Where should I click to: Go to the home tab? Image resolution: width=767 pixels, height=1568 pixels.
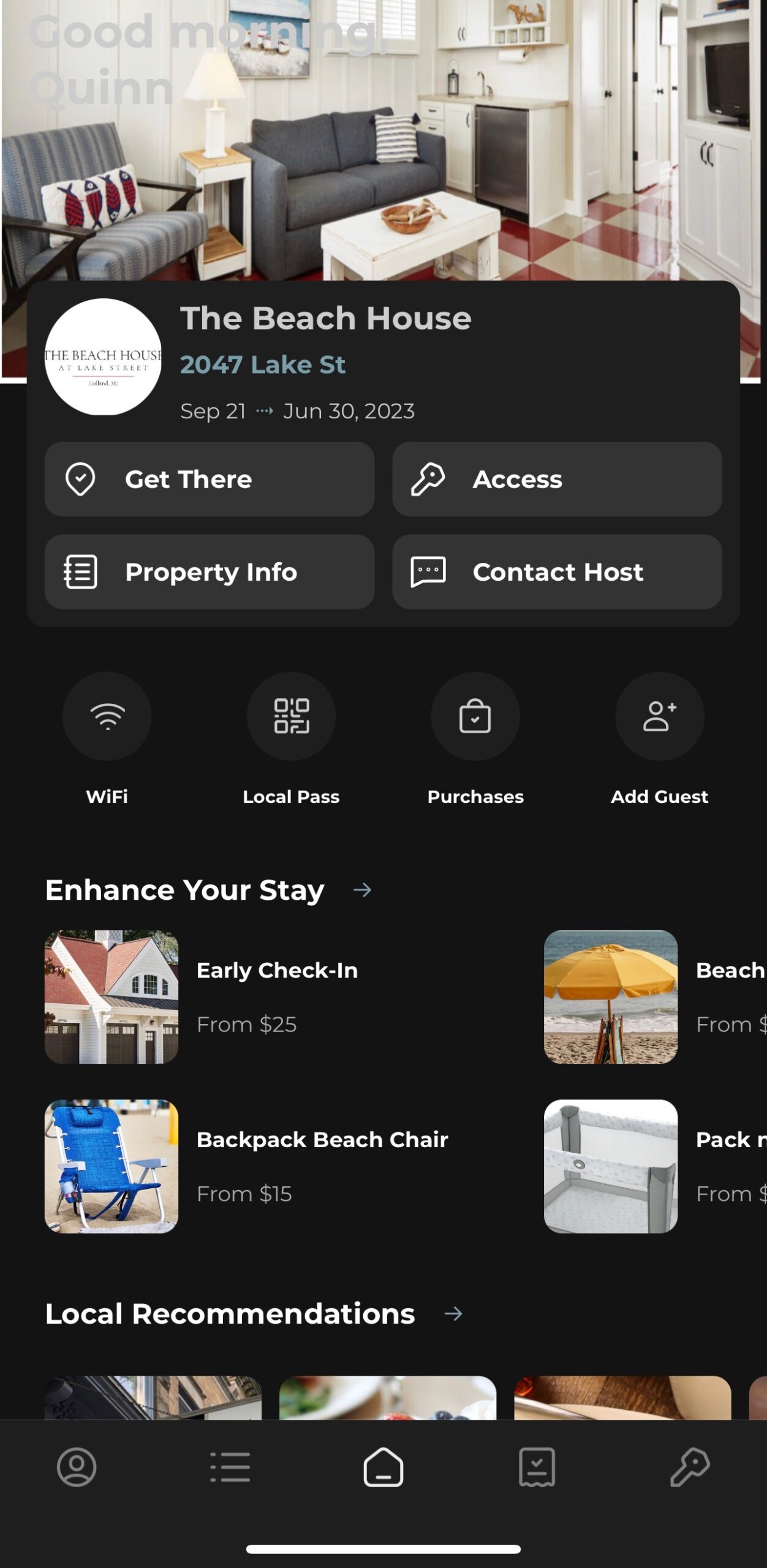click(x=383, y=1468)
